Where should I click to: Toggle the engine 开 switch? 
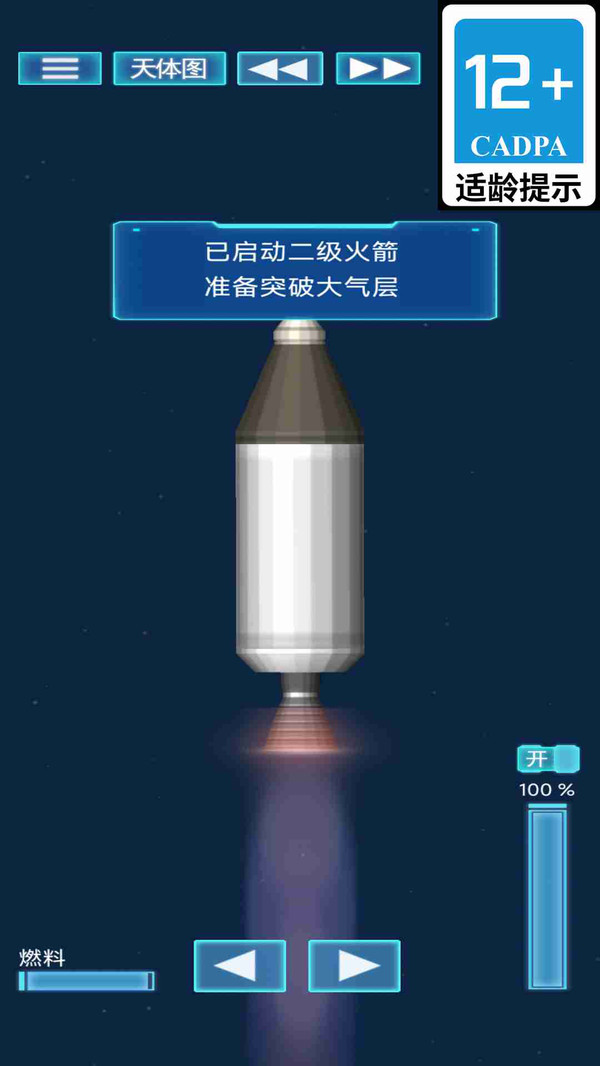pyautogui.click(x=548, y=759)
